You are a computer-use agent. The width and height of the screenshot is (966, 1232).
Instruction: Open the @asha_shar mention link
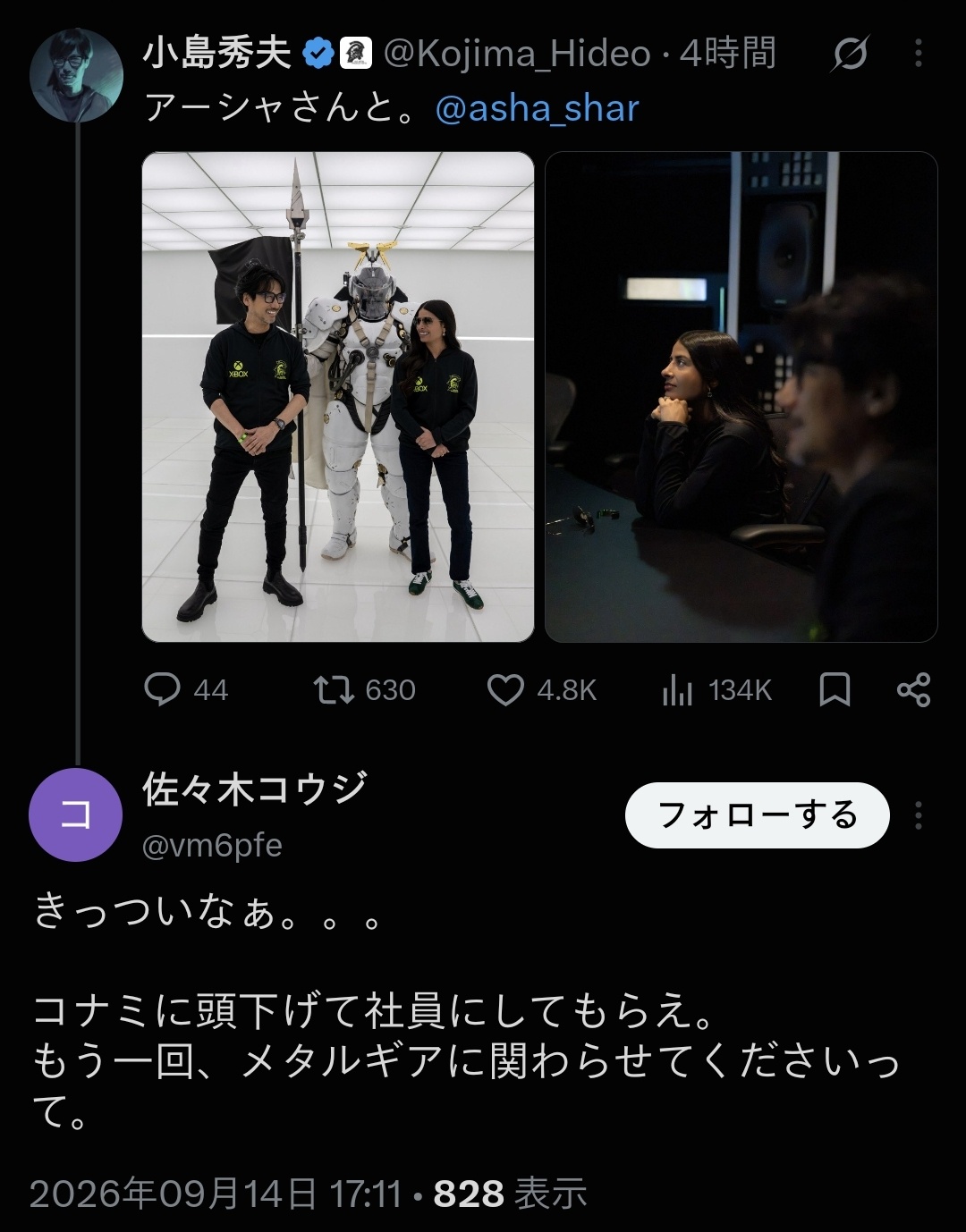pos(537,109)
